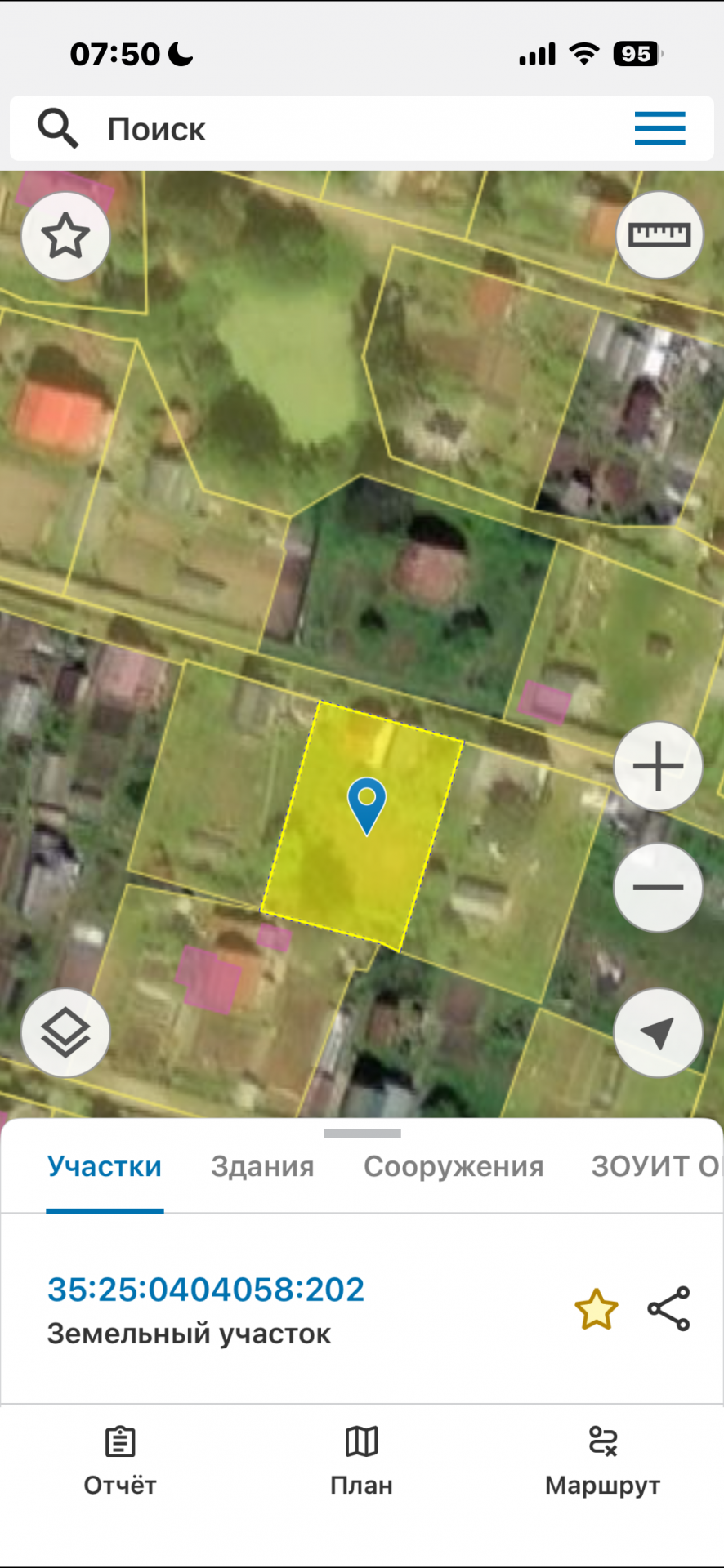The image size is (724, 1568).
Task: Switch to the Здания tab
Action: click(262, 1166)
